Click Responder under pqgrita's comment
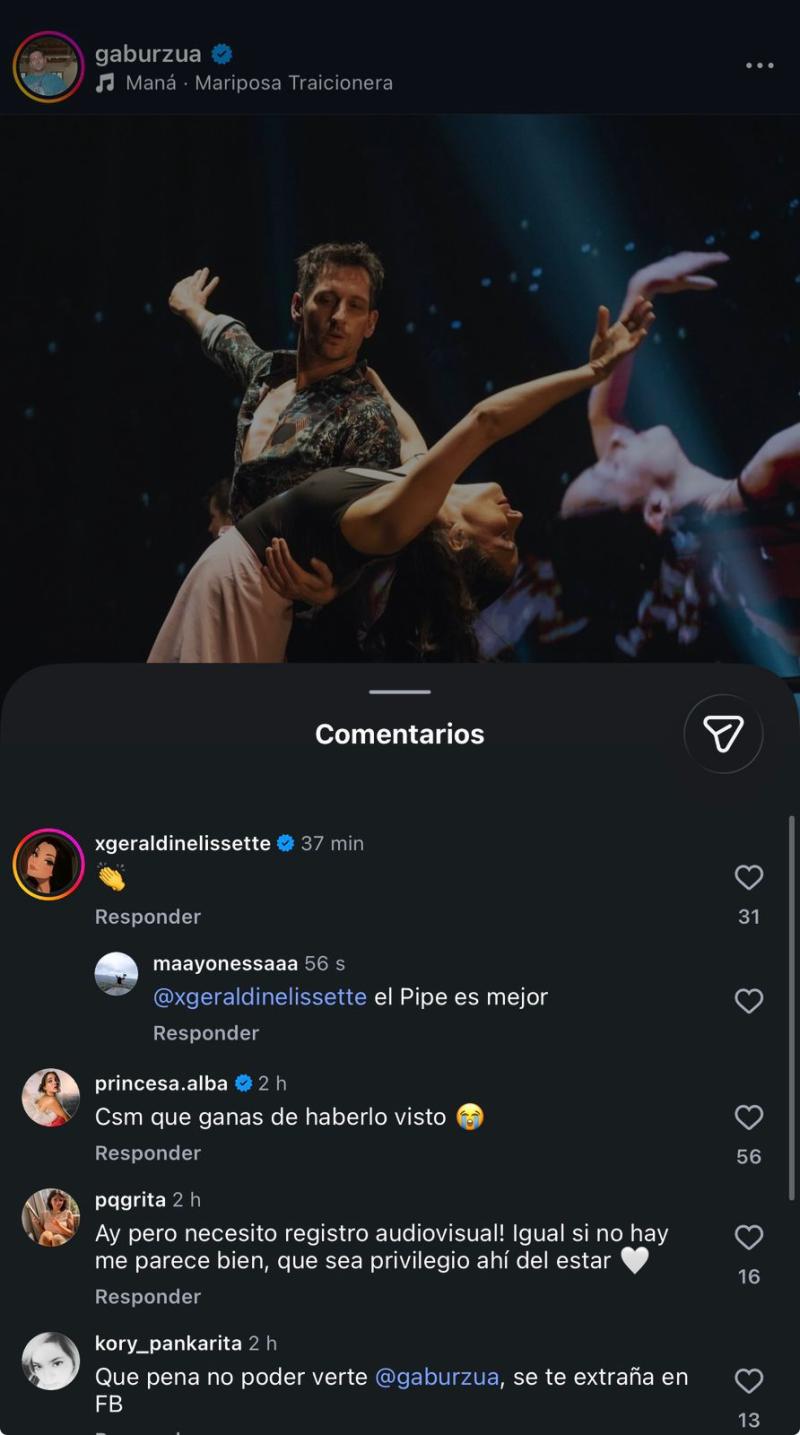The height and width of the screenshot is (1435, 800). coord(147,1296)
